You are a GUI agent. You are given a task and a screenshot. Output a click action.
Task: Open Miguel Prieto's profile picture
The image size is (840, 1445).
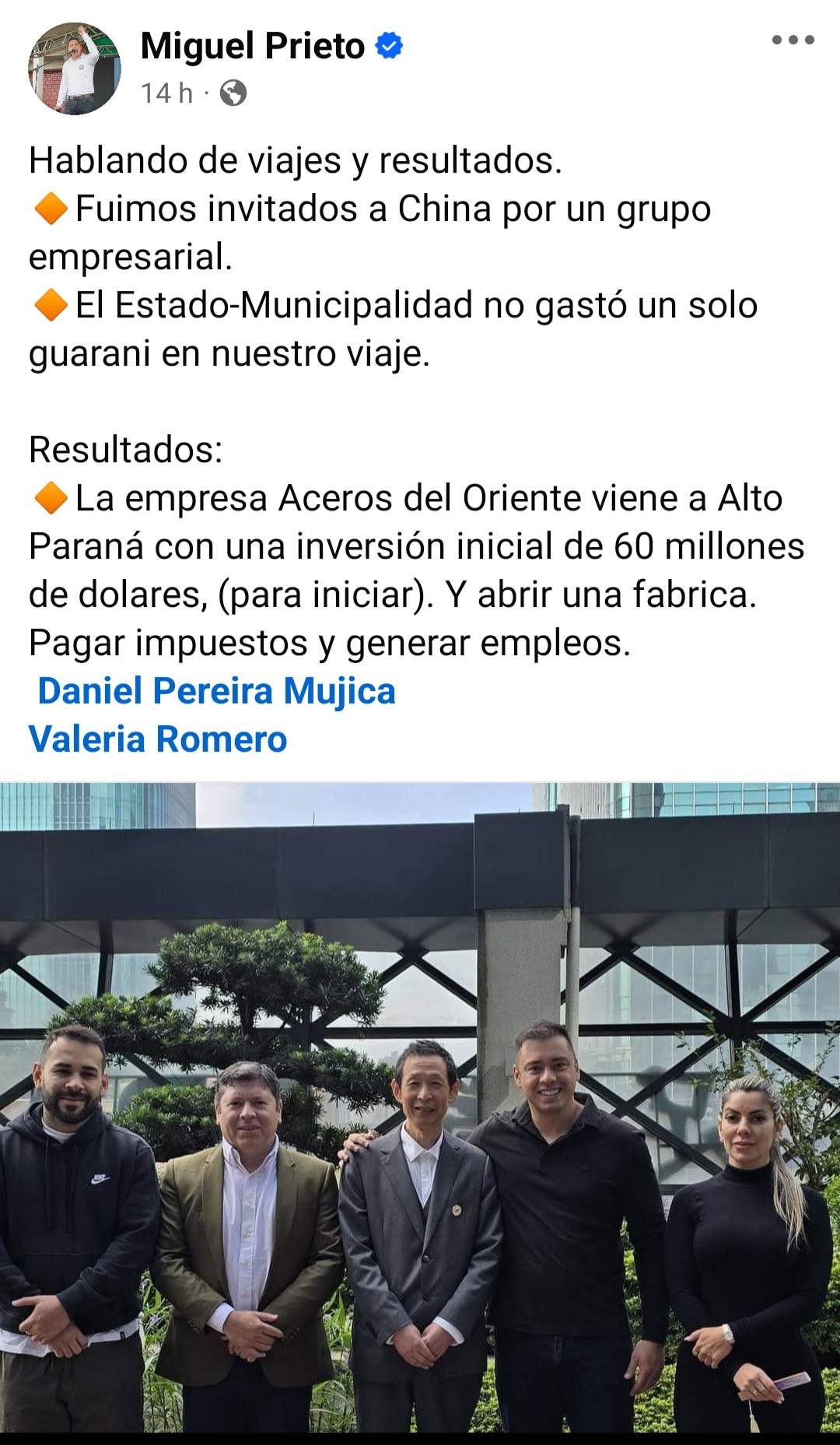75,68
